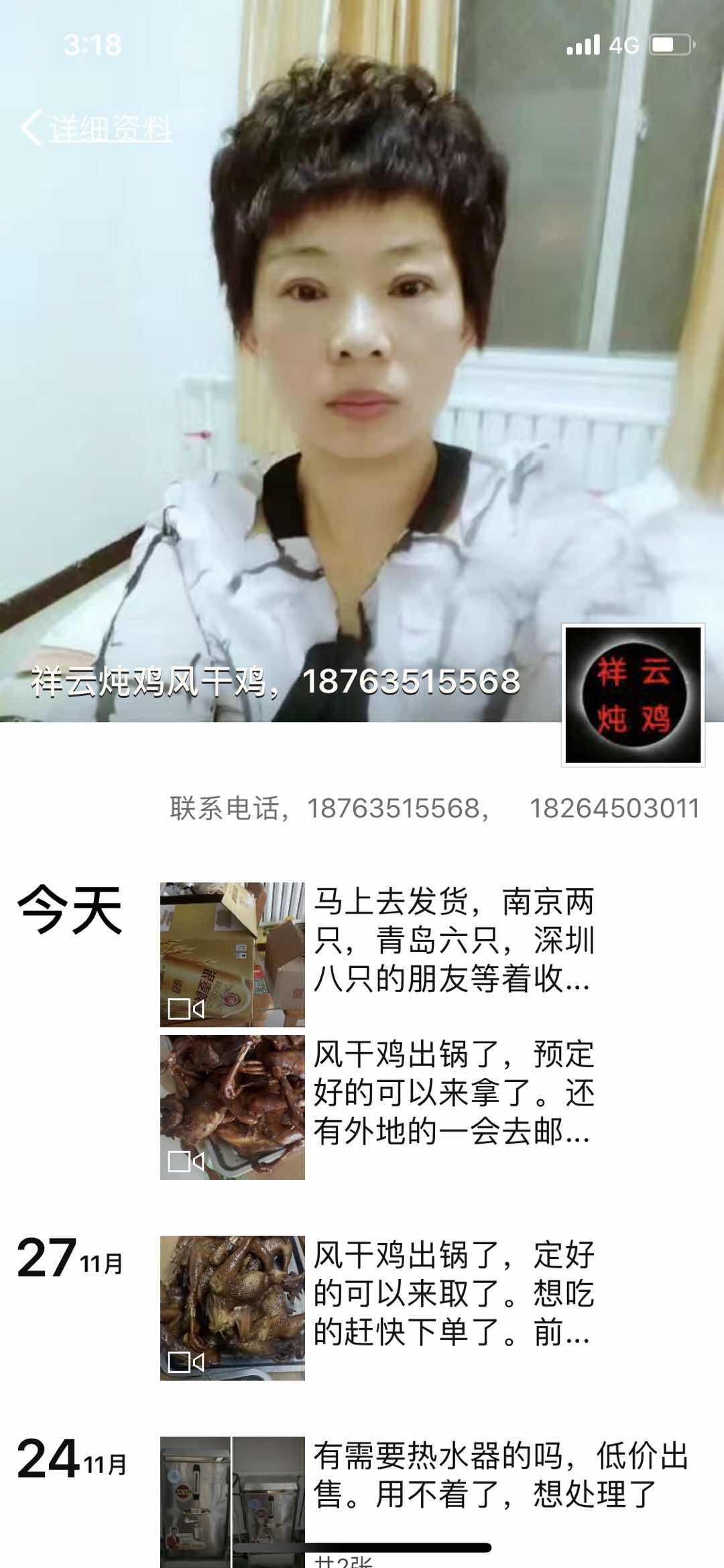Go back to 详细资料

pyautogui.click(x=96, y=127)
